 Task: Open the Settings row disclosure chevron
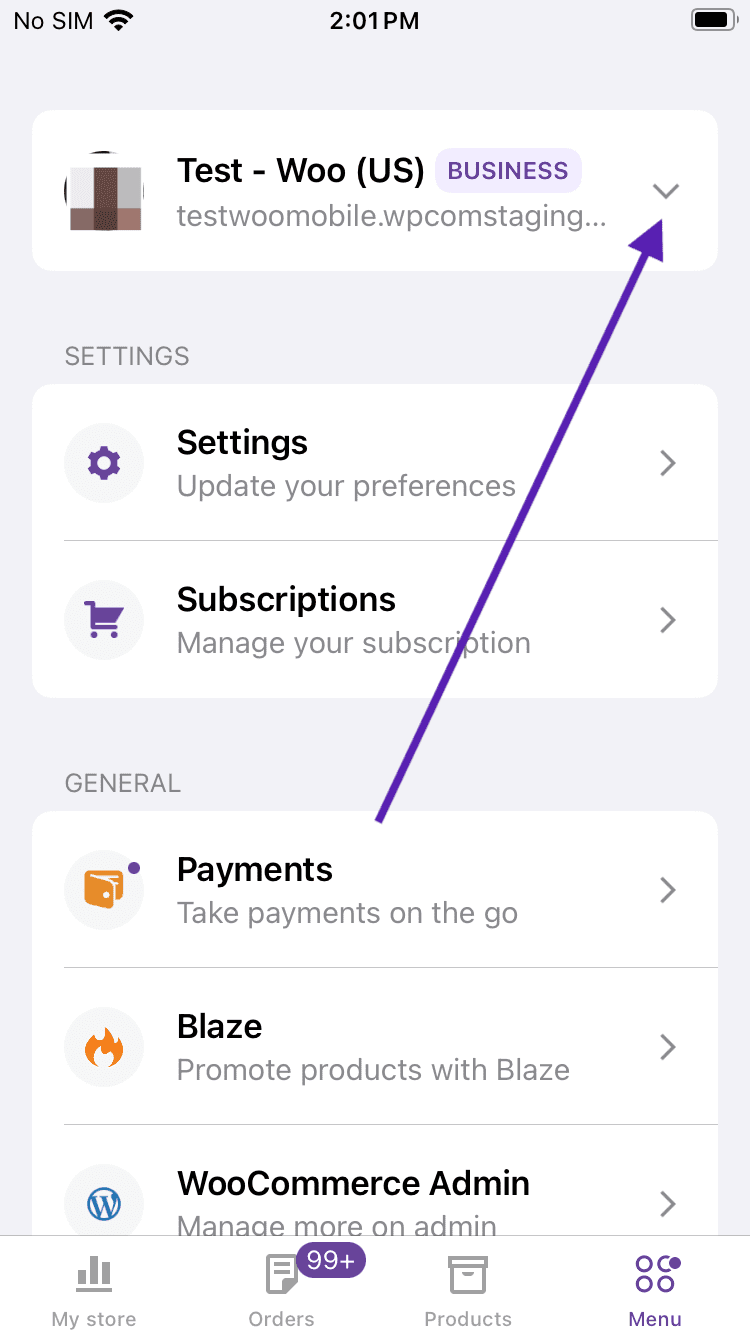[x=667, y=462]
